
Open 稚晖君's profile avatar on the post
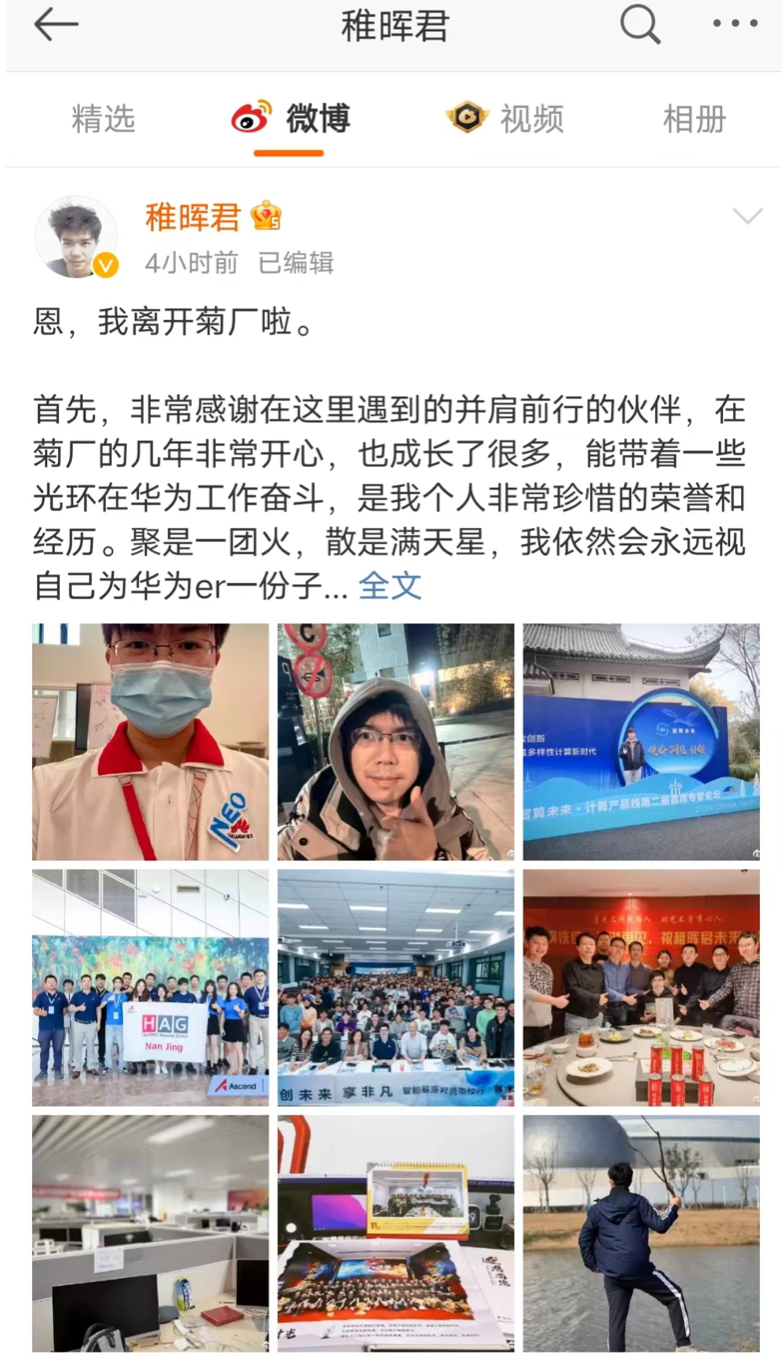pyautogui.click(x=77, y=237)
